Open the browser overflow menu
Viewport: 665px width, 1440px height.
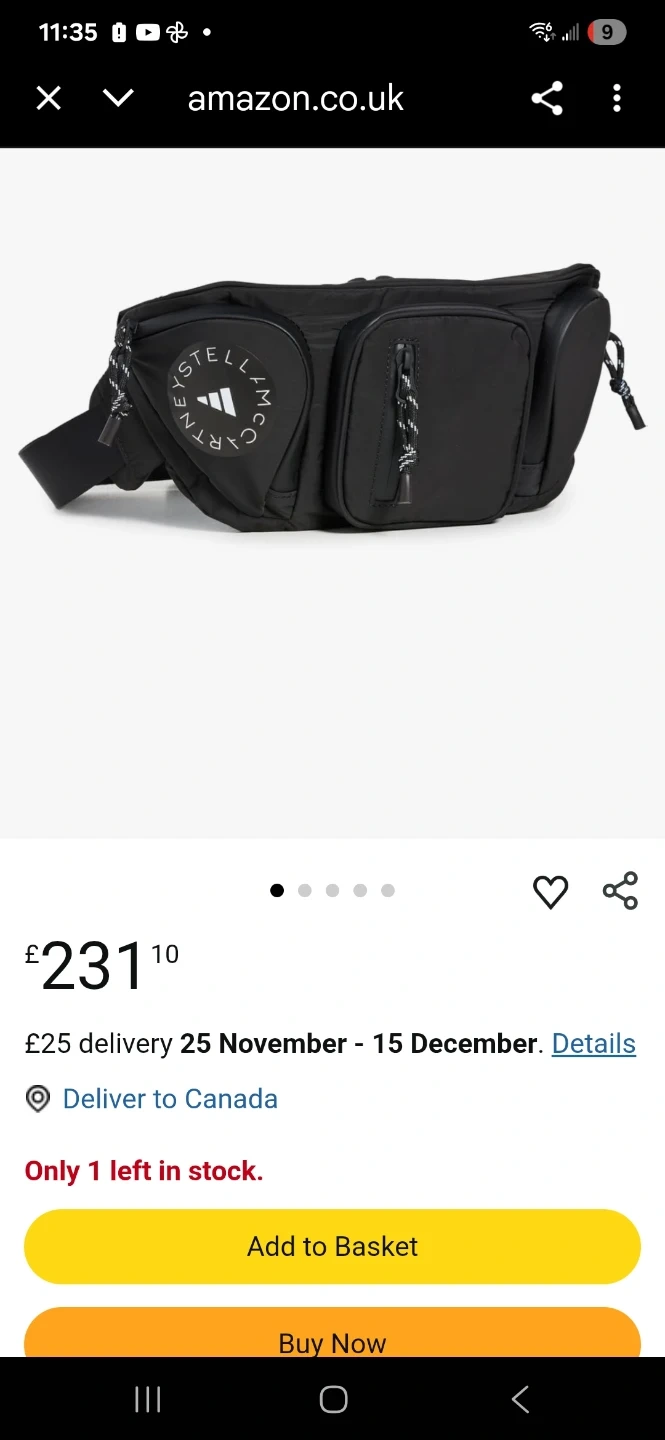617,98
